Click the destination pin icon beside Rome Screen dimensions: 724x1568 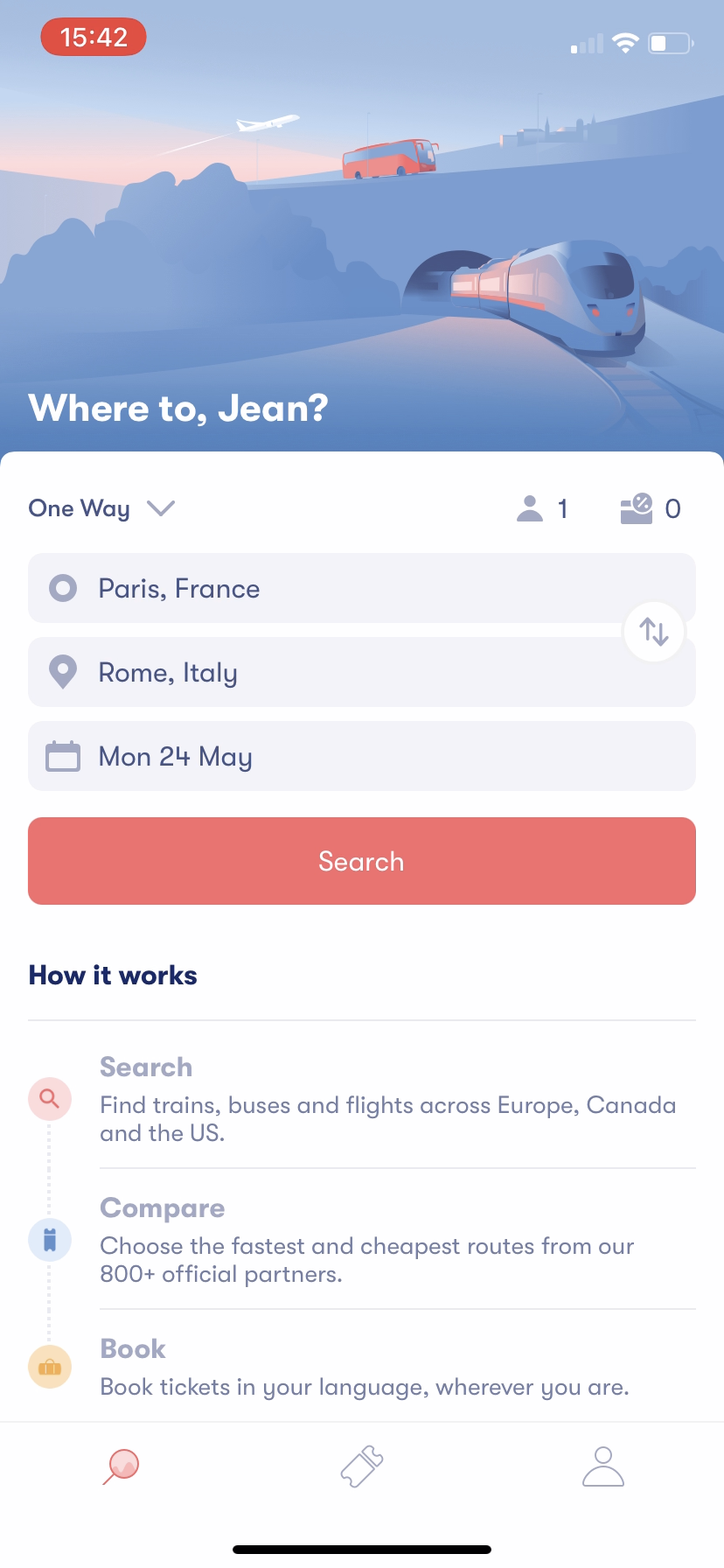62,672
